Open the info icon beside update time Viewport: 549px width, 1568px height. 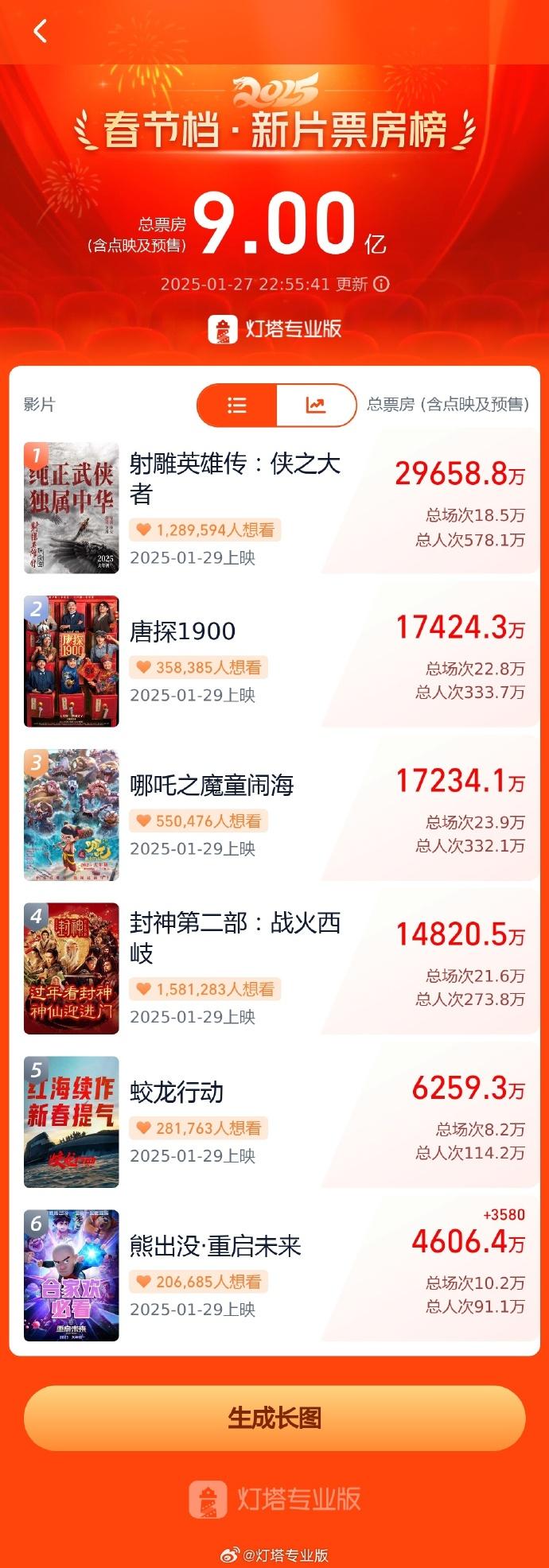point(382,284)
